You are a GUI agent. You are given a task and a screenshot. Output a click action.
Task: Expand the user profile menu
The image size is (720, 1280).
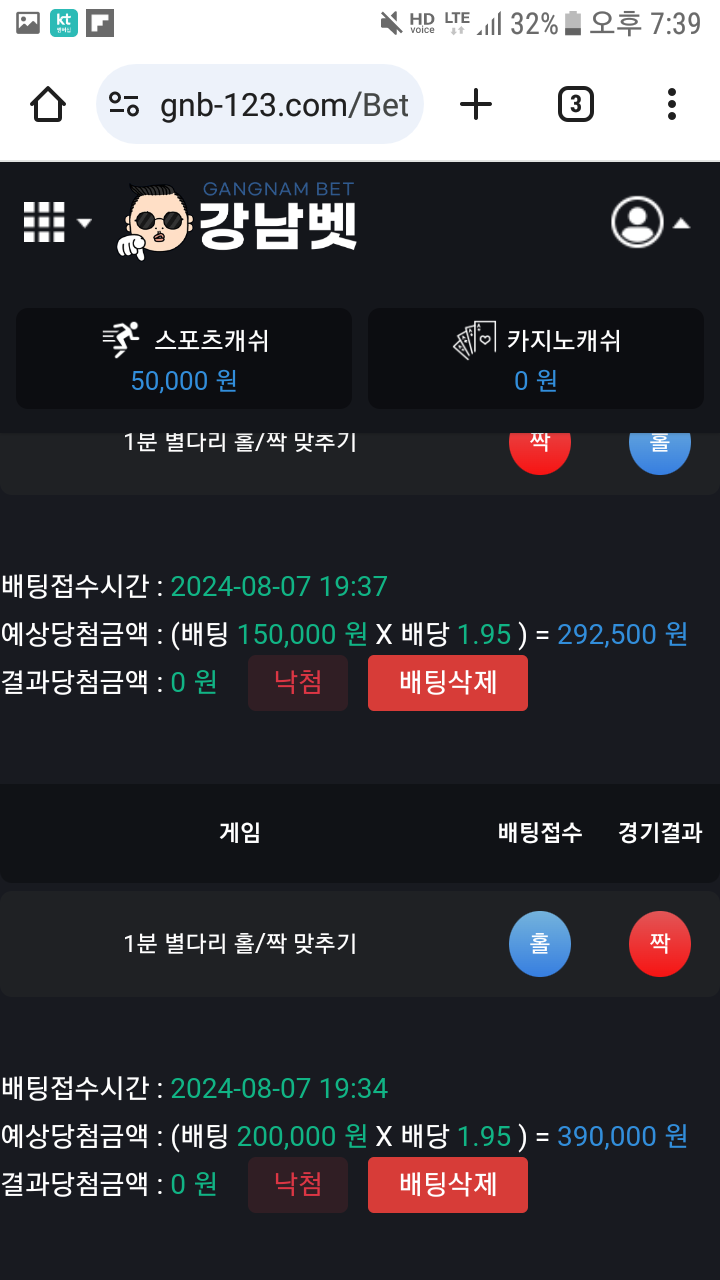tap(651, 222)
